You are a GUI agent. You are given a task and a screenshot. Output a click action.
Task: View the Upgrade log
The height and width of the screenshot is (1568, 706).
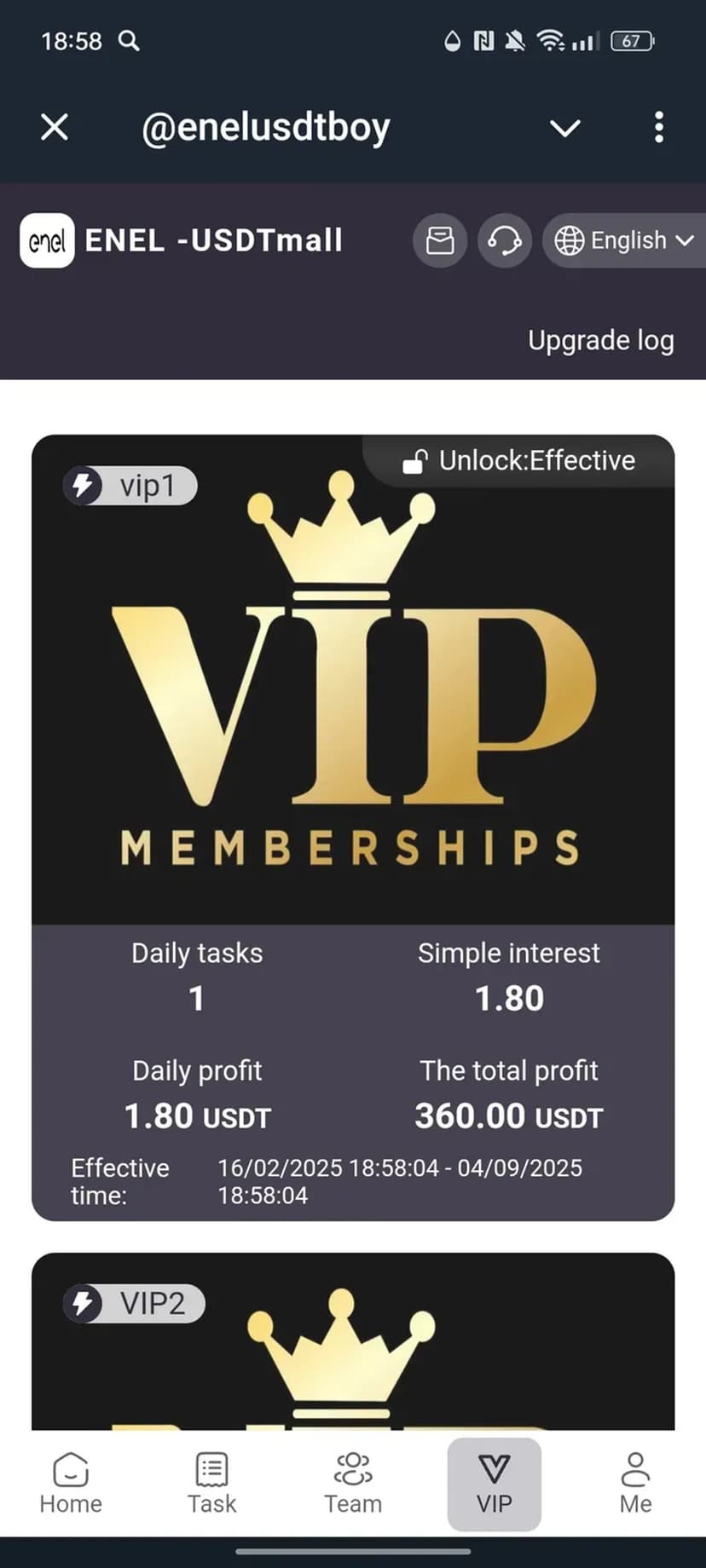(x=600, y=340)
